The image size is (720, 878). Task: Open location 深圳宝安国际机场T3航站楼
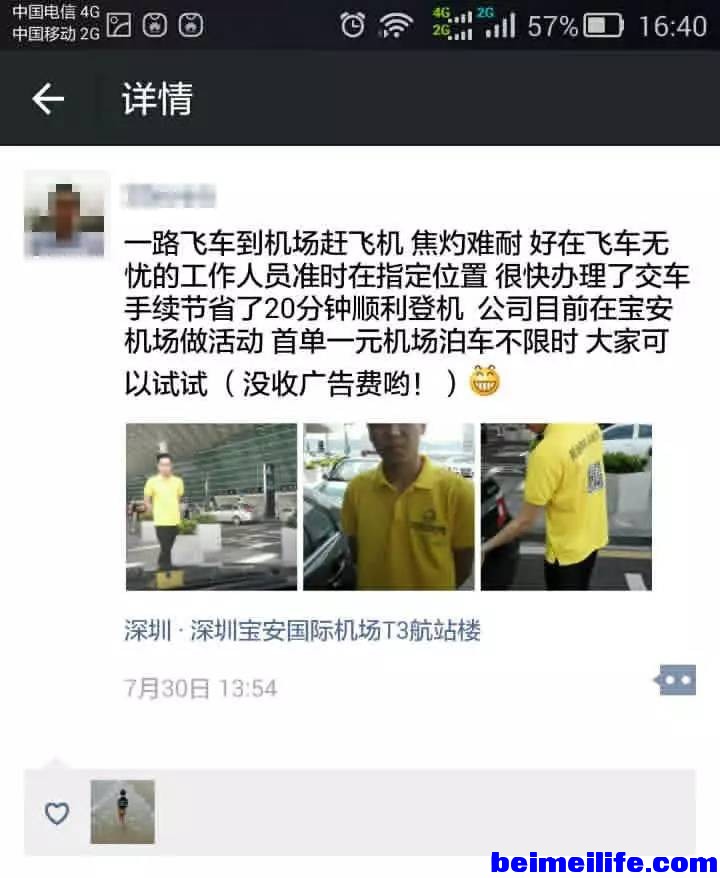[303, 631]
